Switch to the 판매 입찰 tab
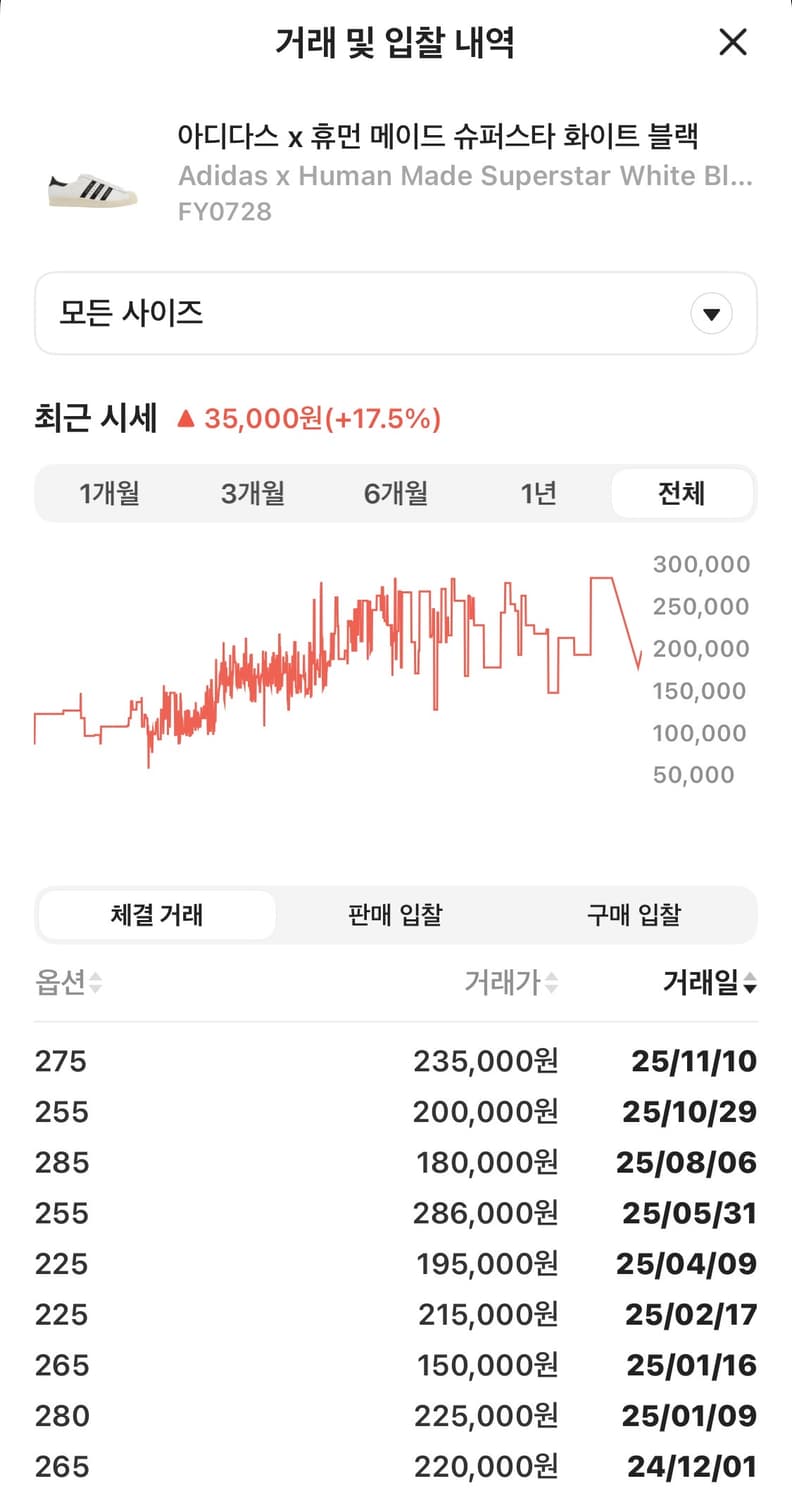 (394, 915)
